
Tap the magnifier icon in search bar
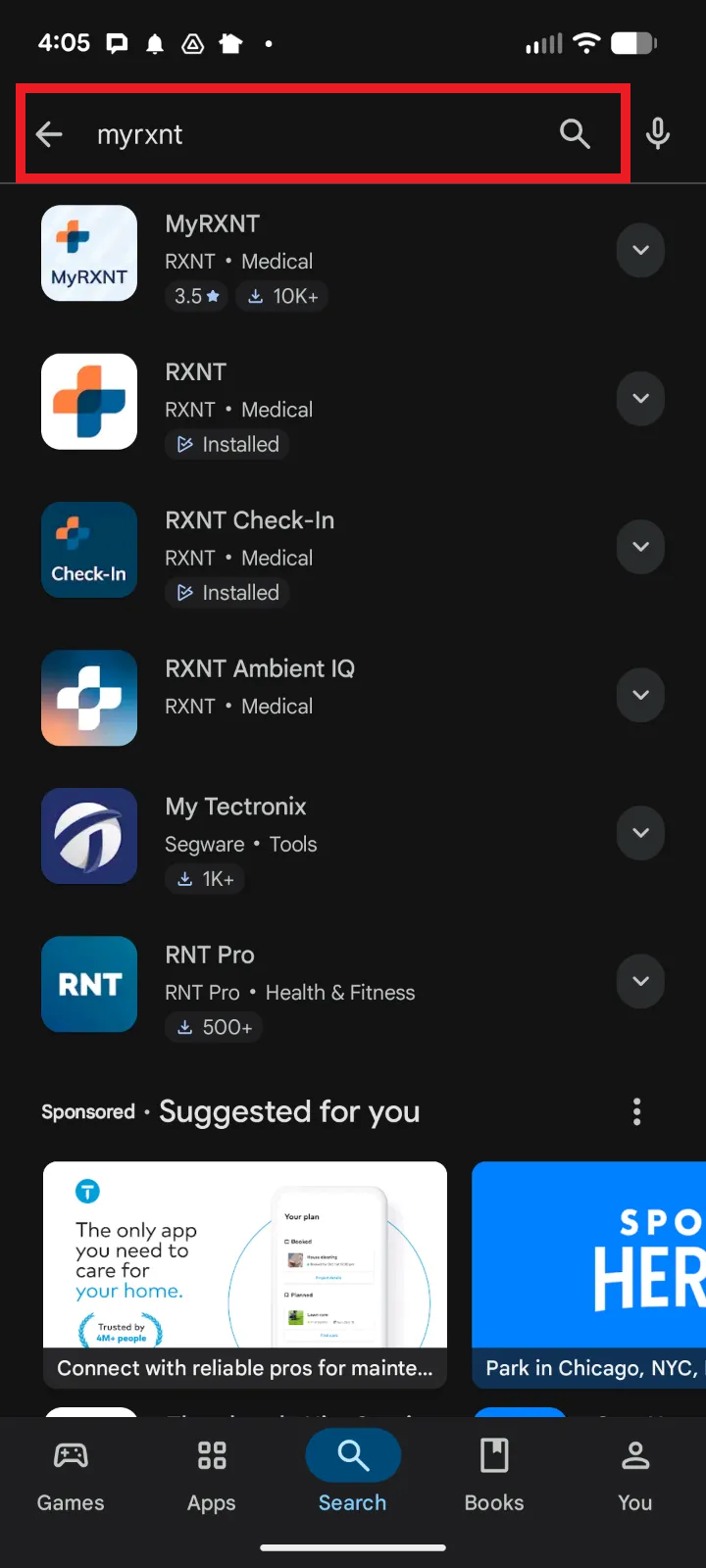pyautogui.click(x=576, y=134)
